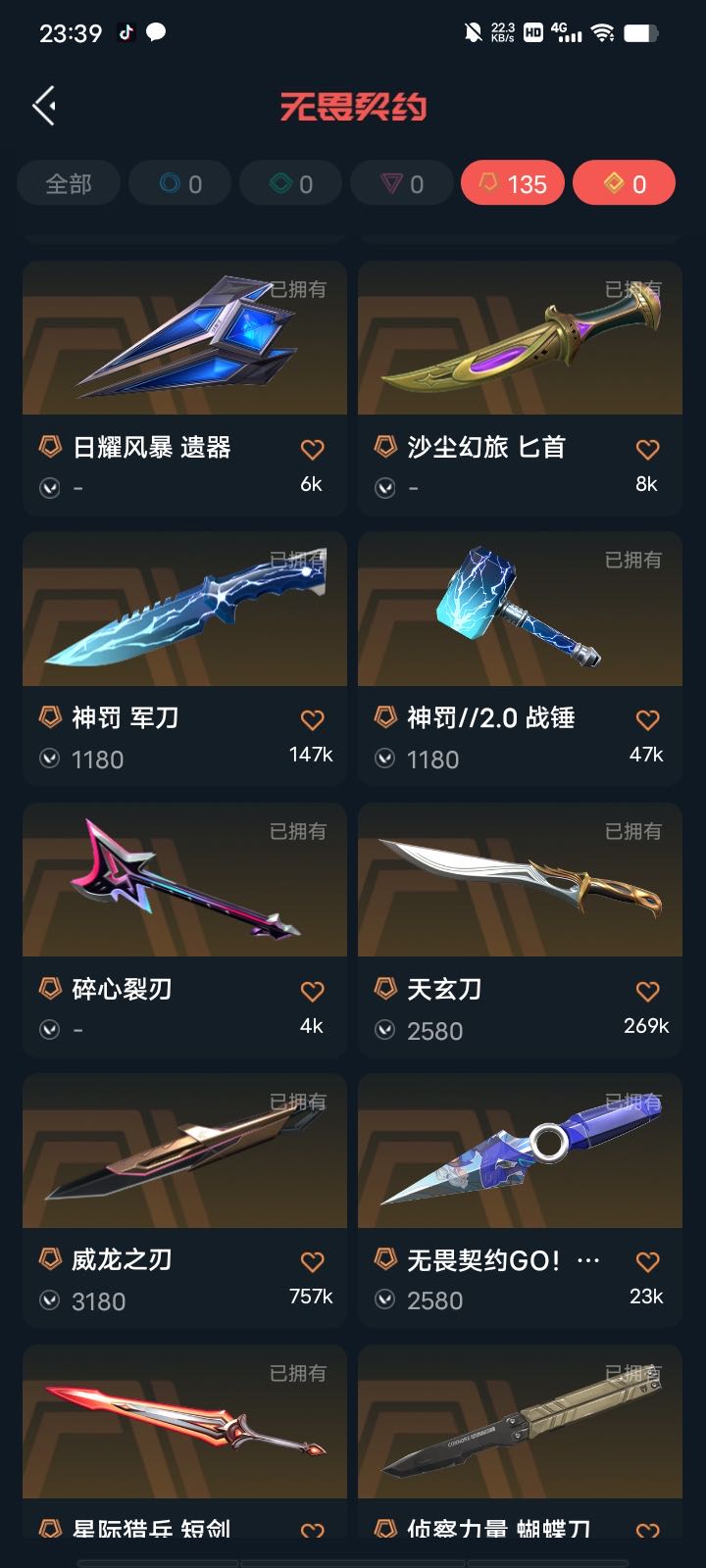
Task: Like 天玄刀 with the heart icon
Action: click(647, 991)
